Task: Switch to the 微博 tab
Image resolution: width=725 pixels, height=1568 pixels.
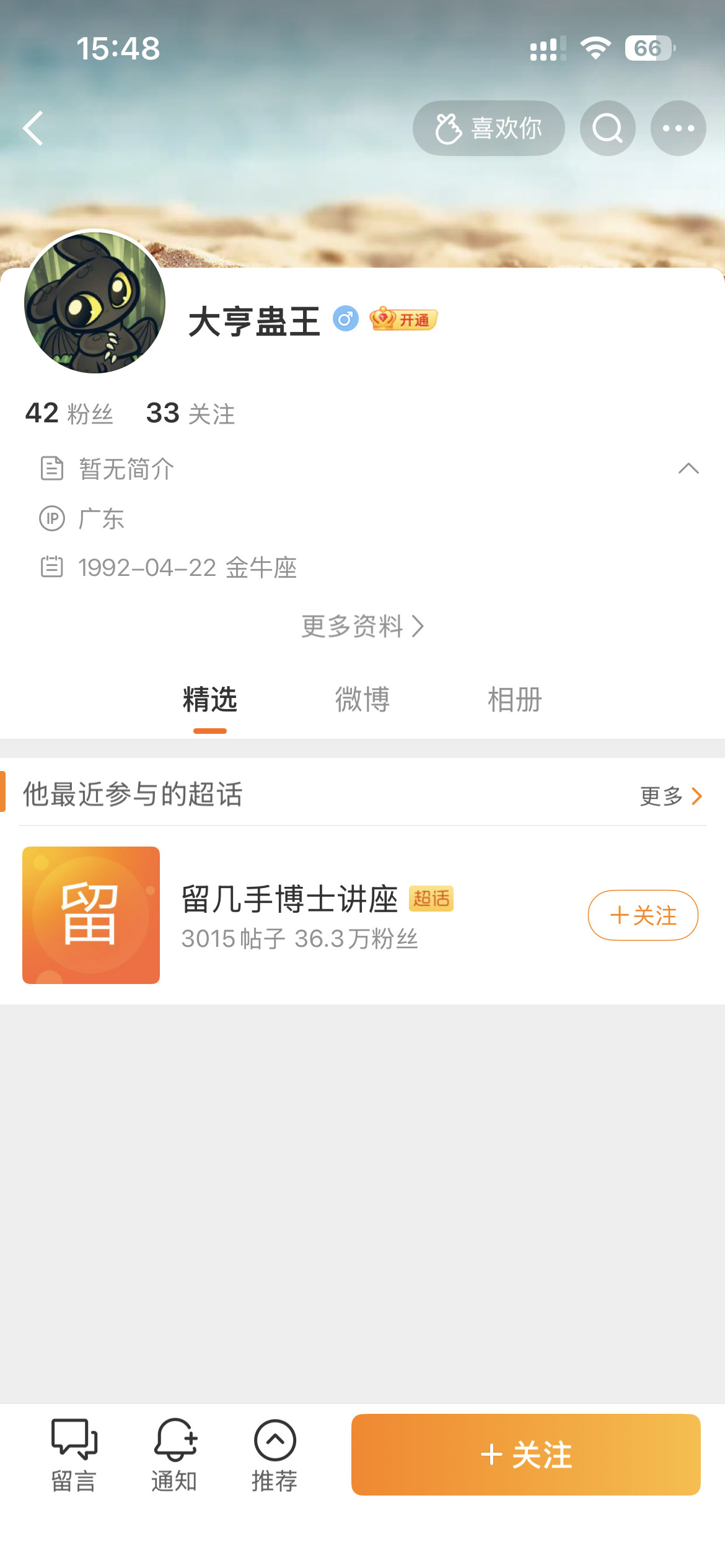Action: pos(362,700)
